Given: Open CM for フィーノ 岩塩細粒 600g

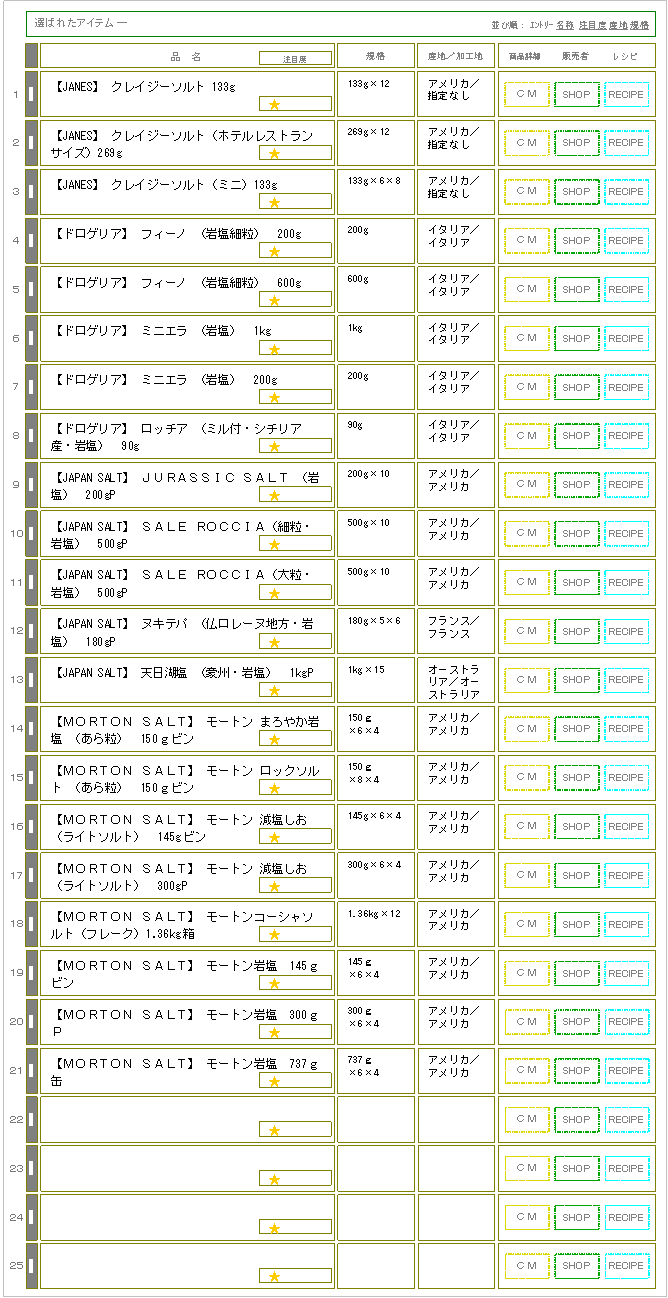Looking at the screenshot, I should (526, 290).
